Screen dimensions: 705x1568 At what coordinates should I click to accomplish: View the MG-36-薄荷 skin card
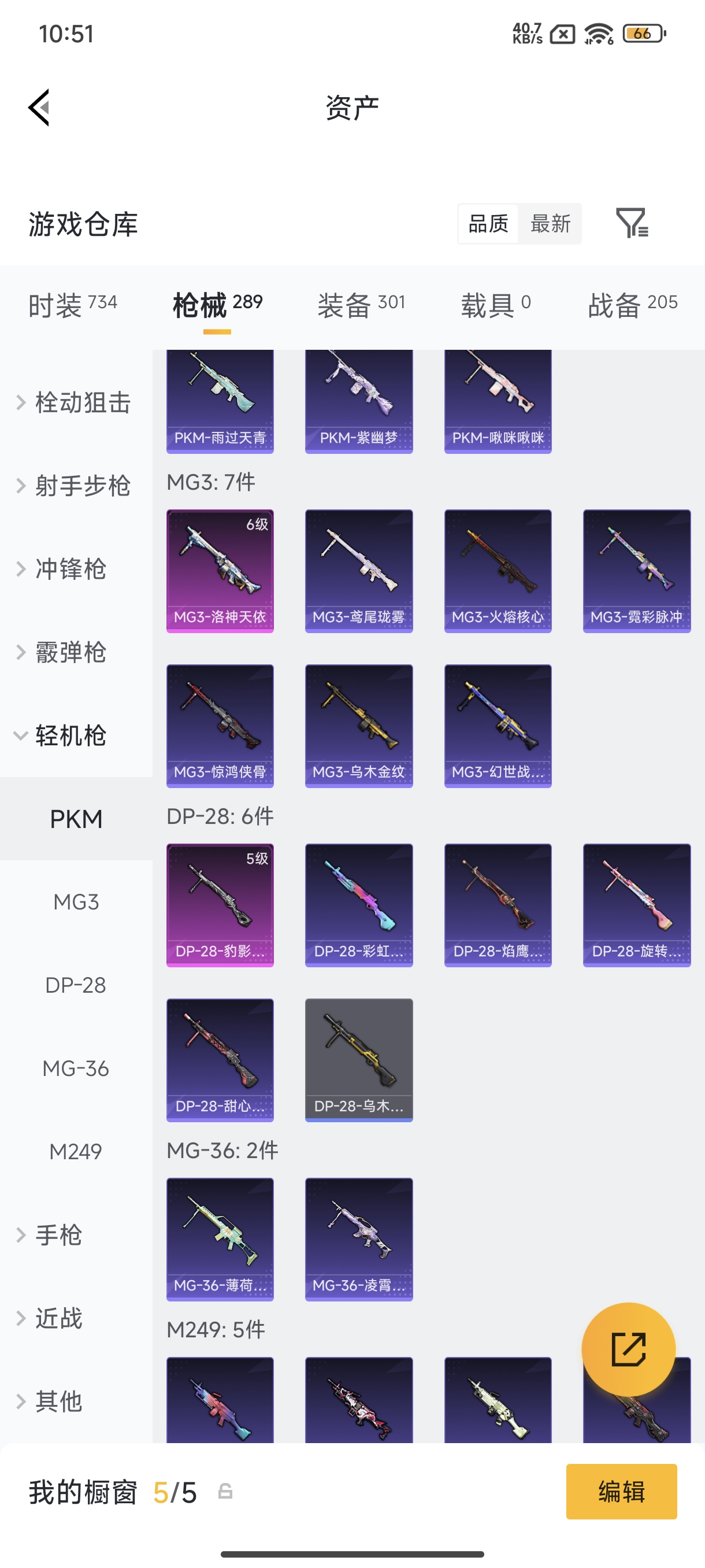coord(220,1238)
